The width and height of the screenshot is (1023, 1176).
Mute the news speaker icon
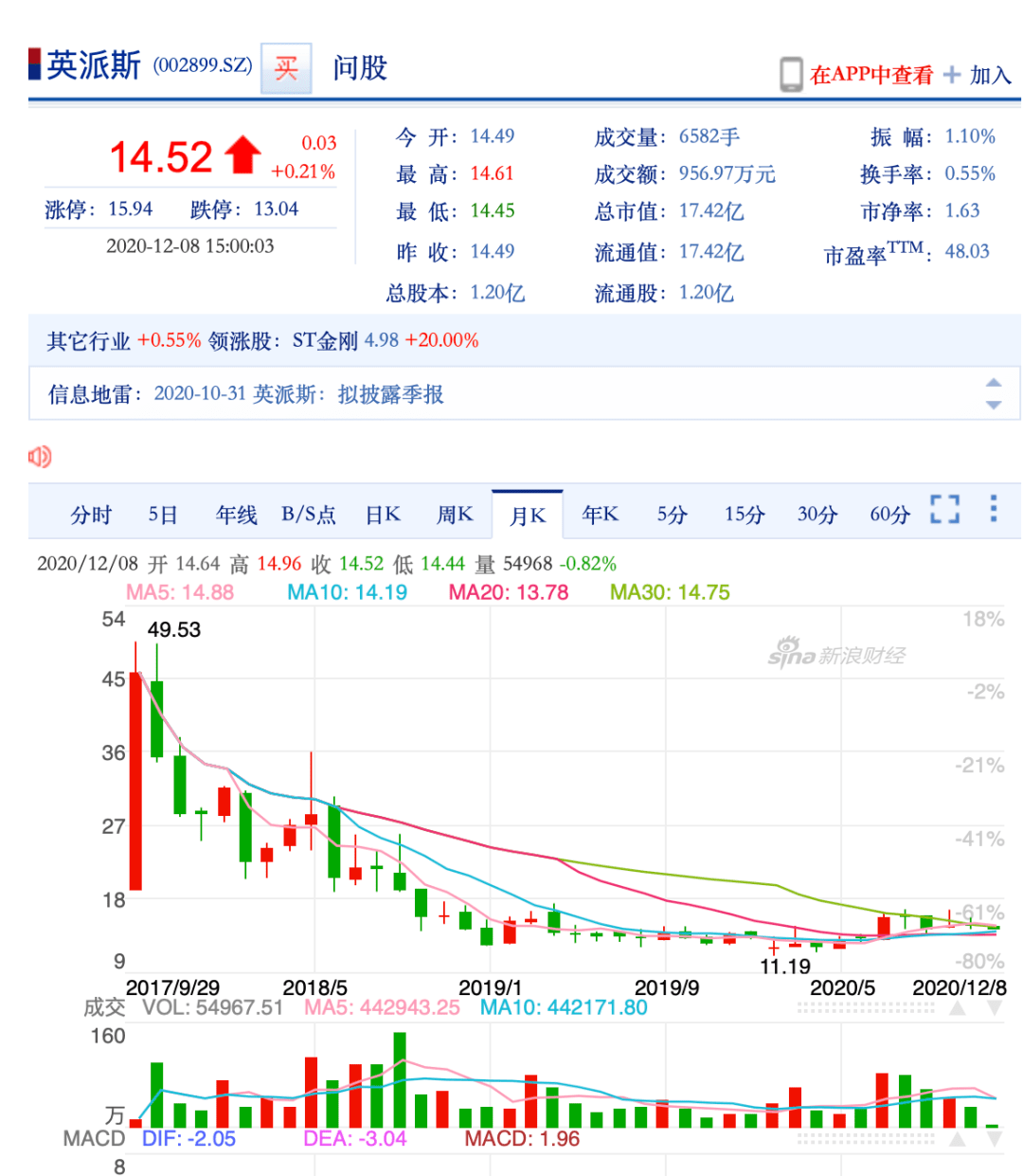(41, 457)
